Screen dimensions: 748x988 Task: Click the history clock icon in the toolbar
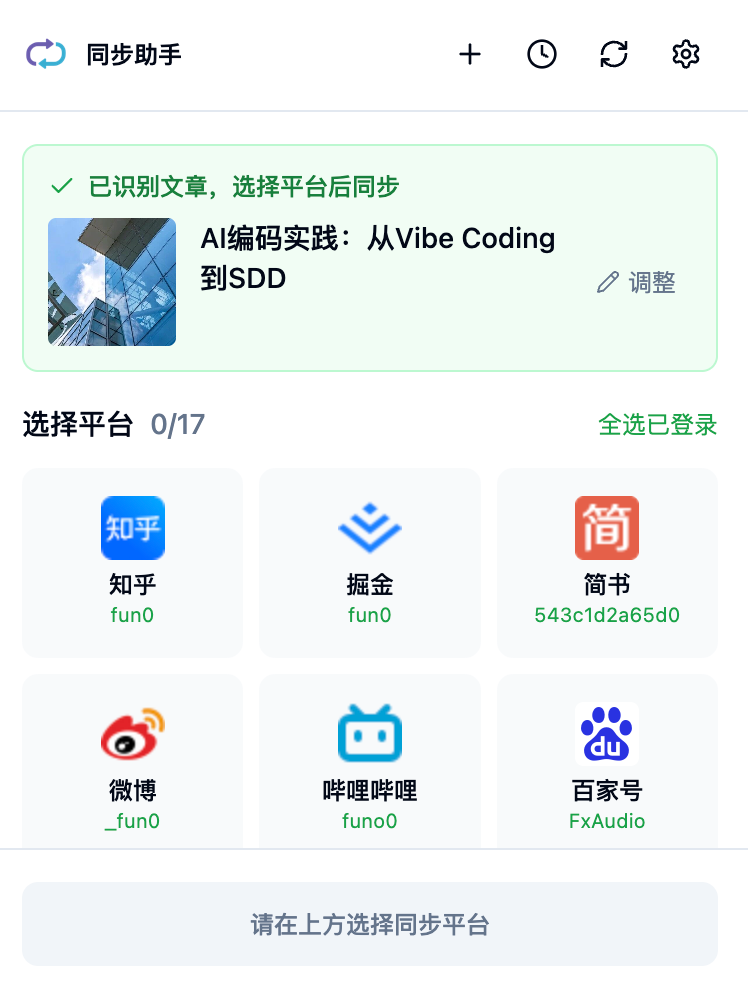pyautogui.click(x=542, y=54)
